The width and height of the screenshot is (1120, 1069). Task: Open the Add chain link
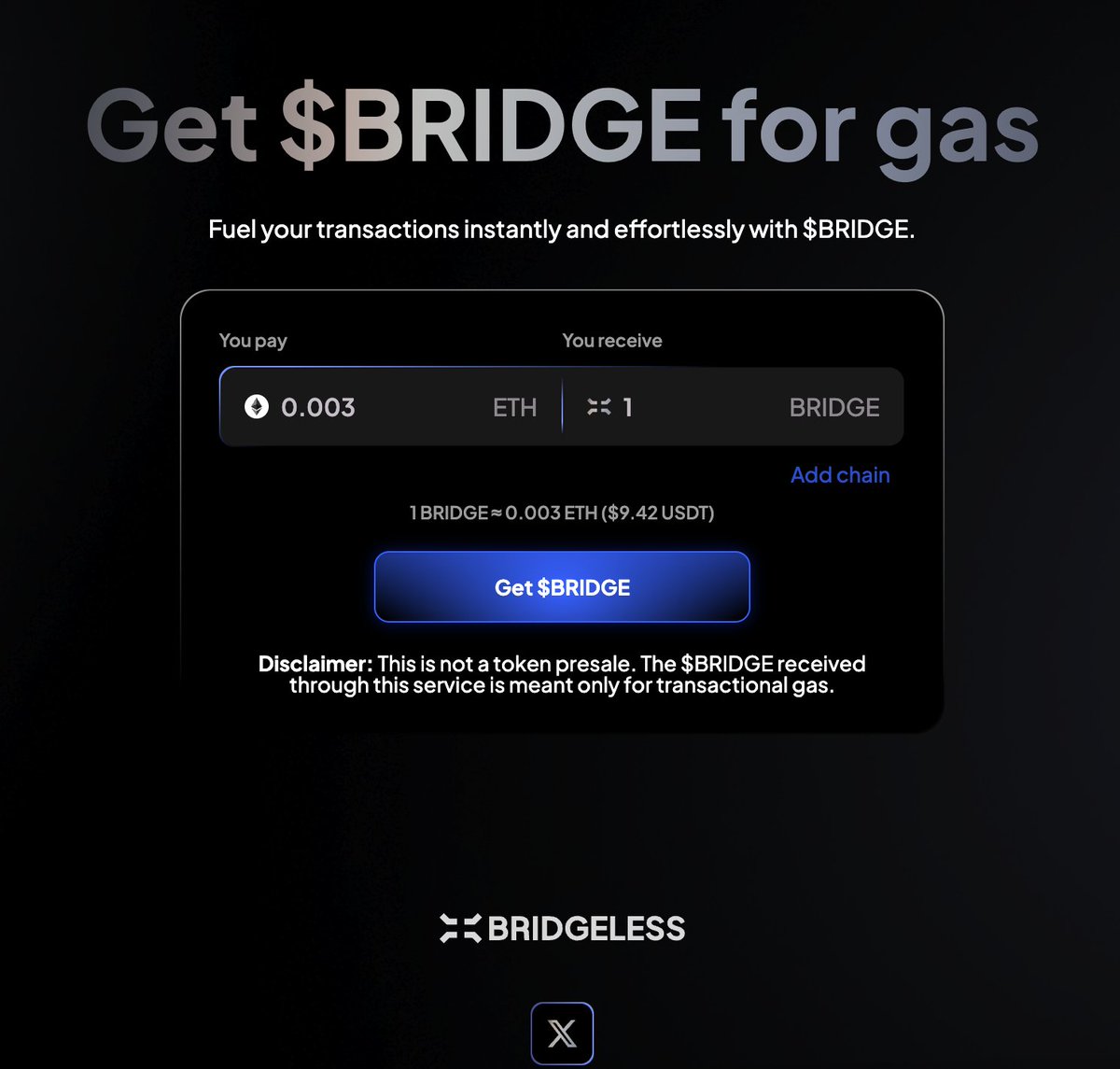(839, 475)
